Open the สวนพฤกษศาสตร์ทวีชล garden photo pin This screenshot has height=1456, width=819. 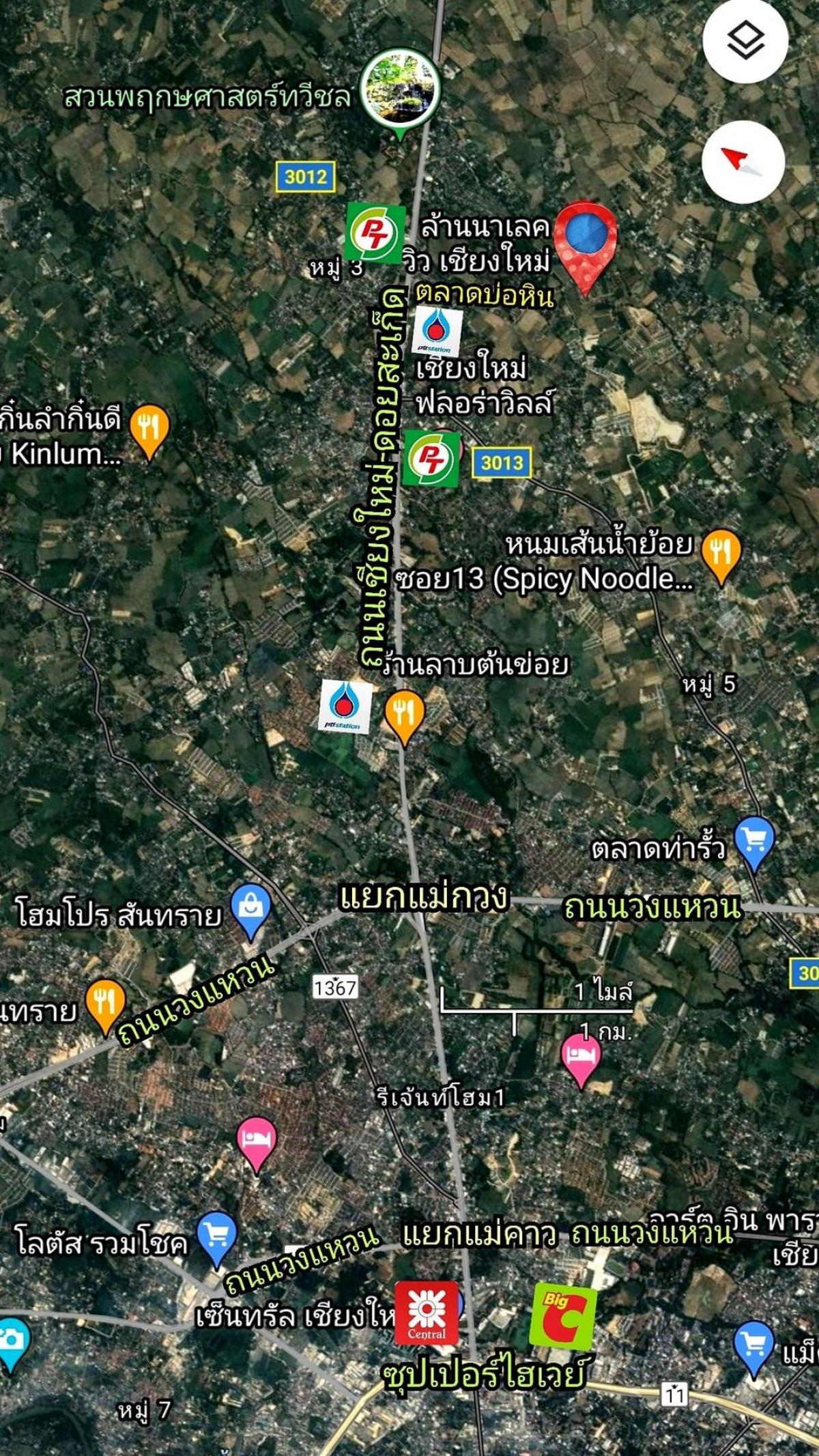point(399,92)
